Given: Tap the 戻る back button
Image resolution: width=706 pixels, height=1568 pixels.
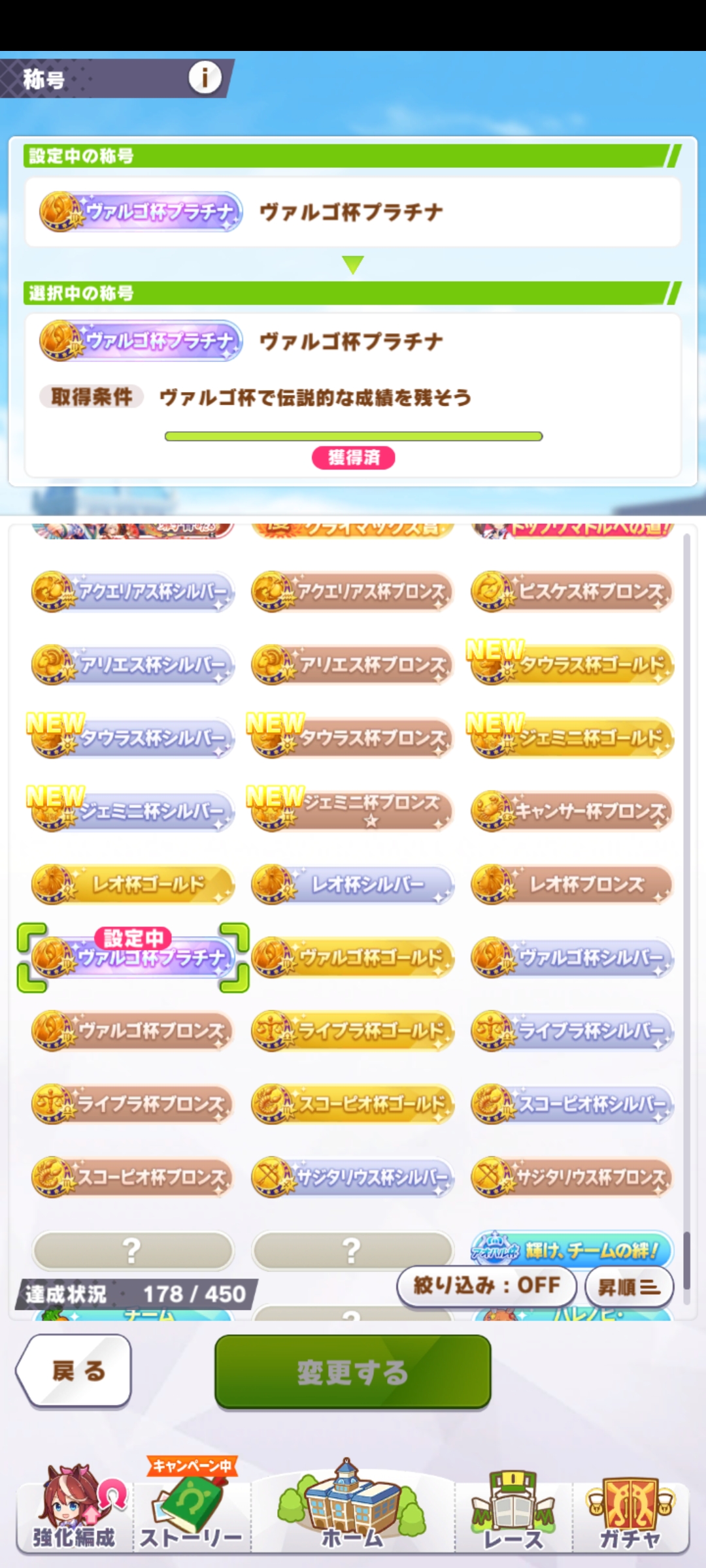Looking at the screenshot, I should point(74,1370).
